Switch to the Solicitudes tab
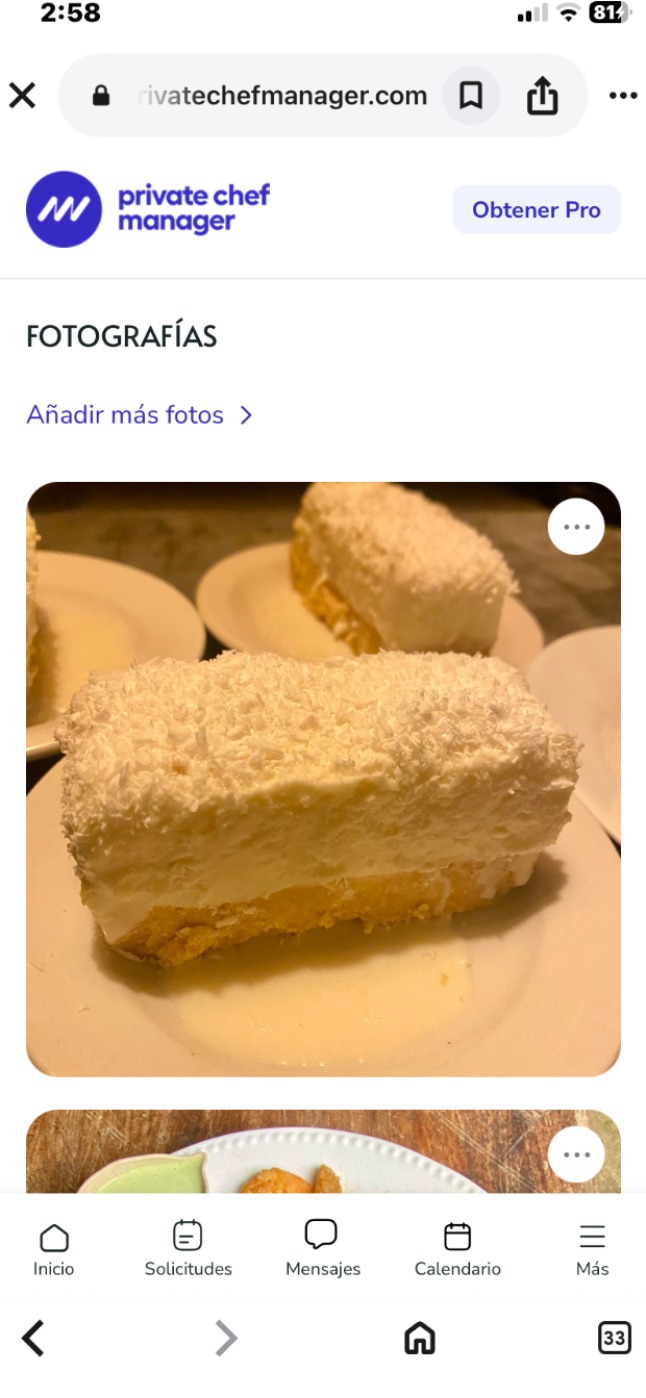This screenshot has width=646, height=1398. pyautogui.click(x=188, y=1249)
